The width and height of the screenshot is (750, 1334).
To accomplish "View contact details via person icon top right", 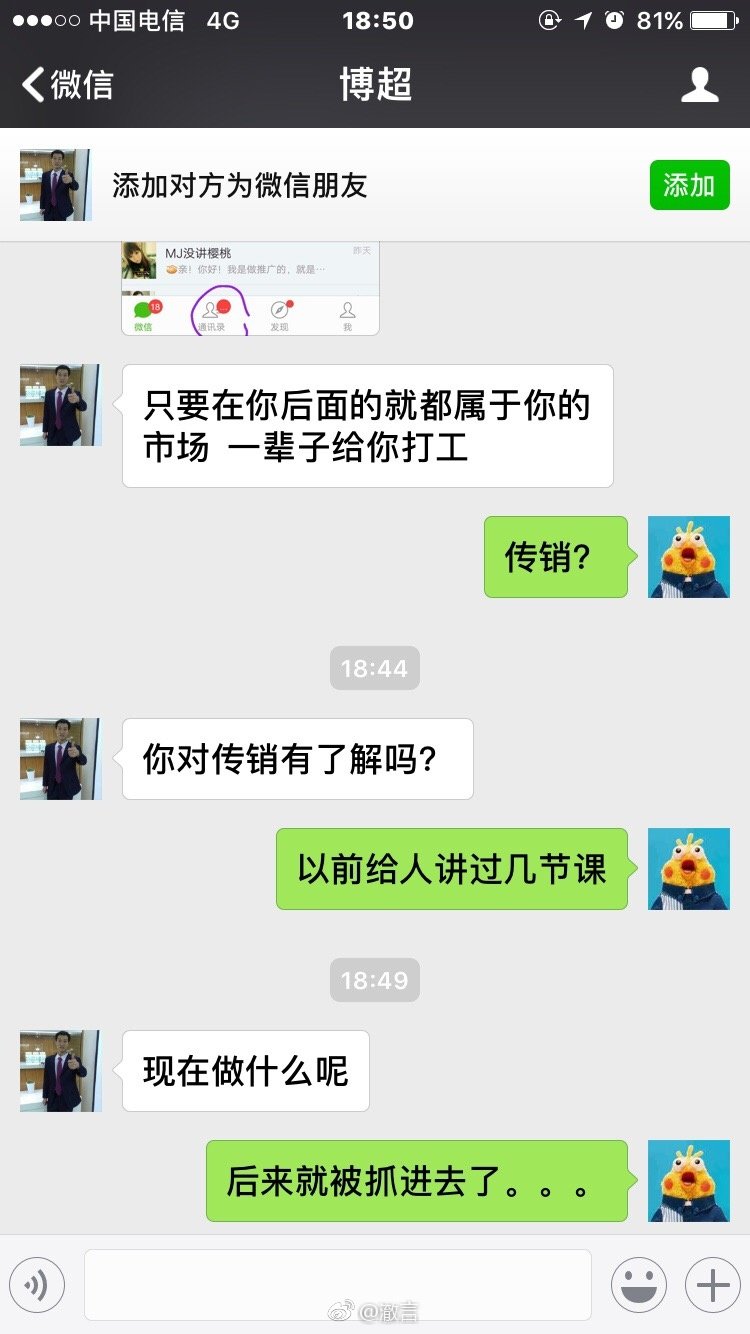I will 700,86.
